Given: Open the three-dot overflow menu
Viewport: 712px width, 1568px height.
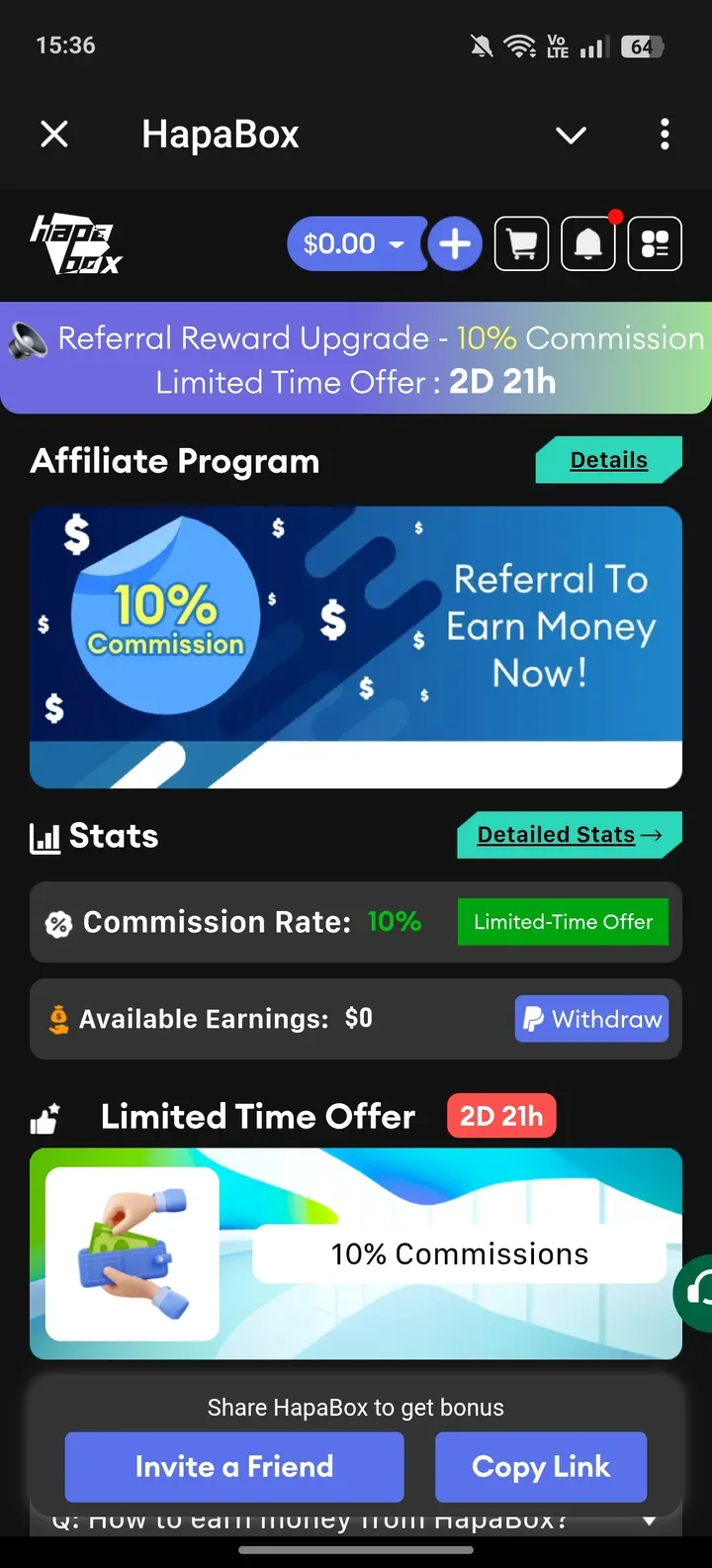Looking at the screenshot, I should click(665, 134).
